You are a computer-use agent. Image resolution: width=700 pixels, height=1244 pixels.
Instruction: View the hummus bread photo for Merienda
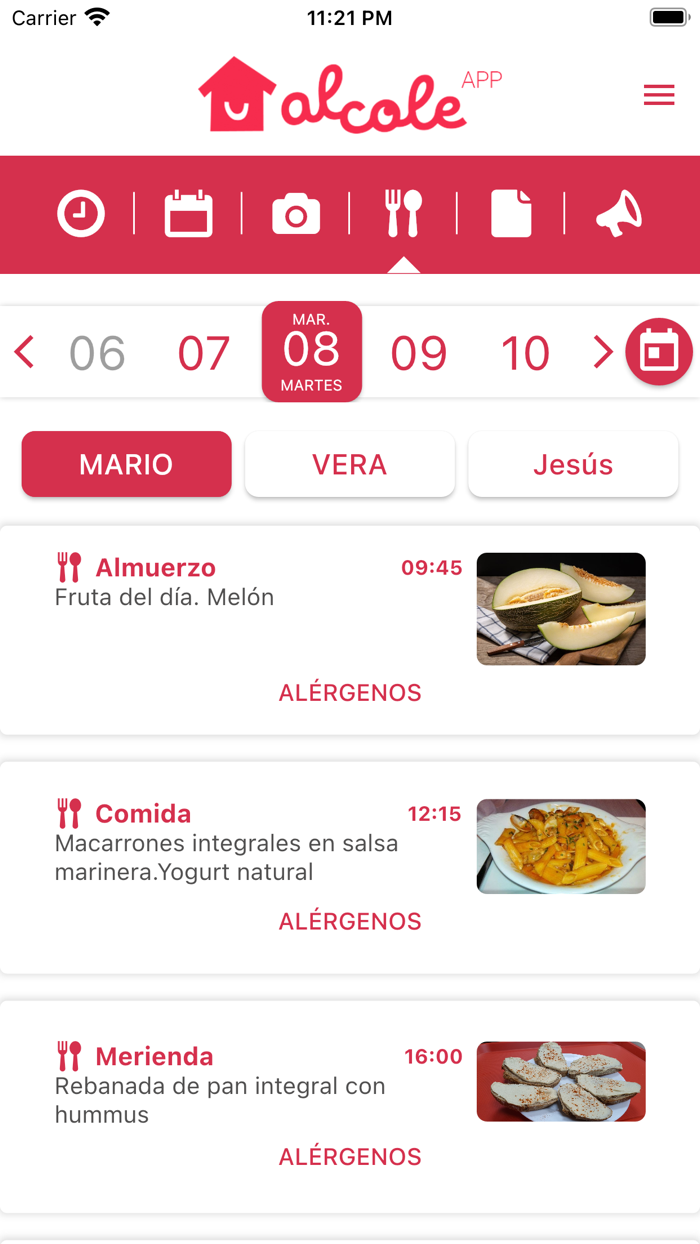point(561,1081)
